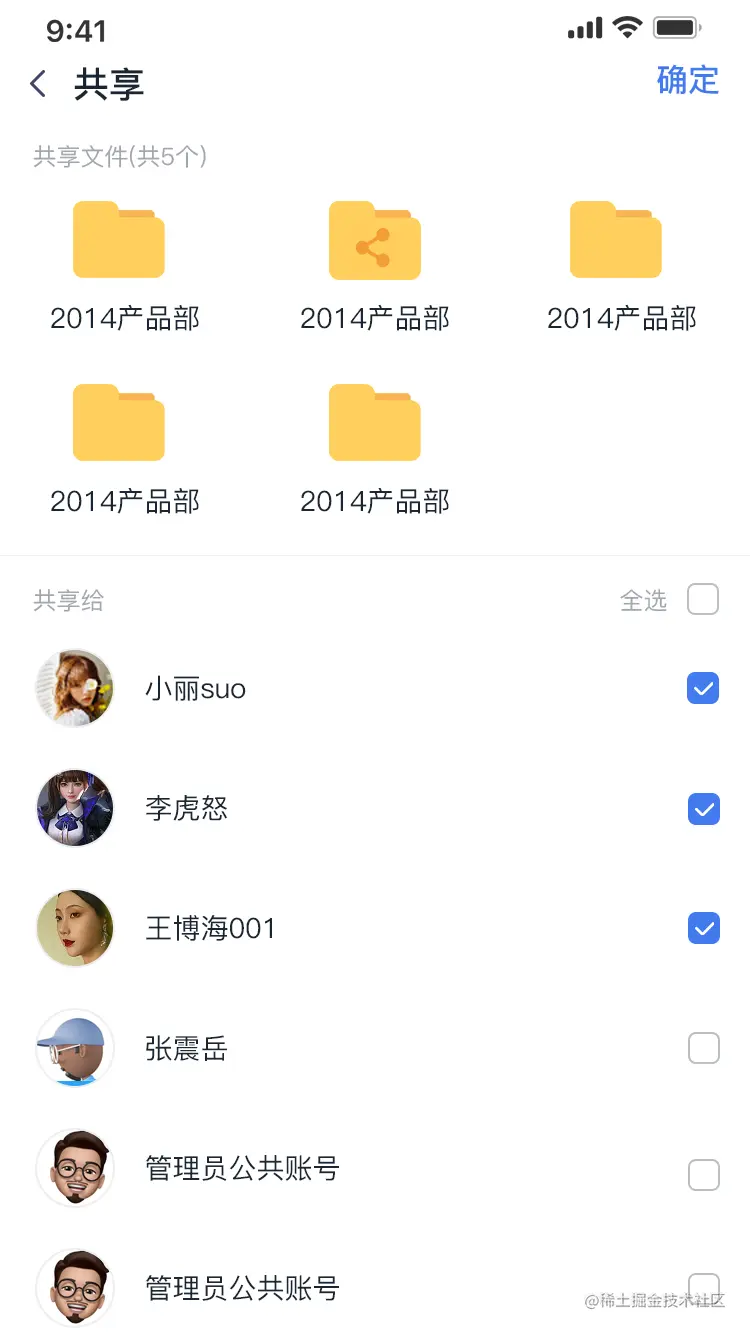Go back from the 共享 screen
Viewport: 750px width, 1334px height.
[38, 84]
